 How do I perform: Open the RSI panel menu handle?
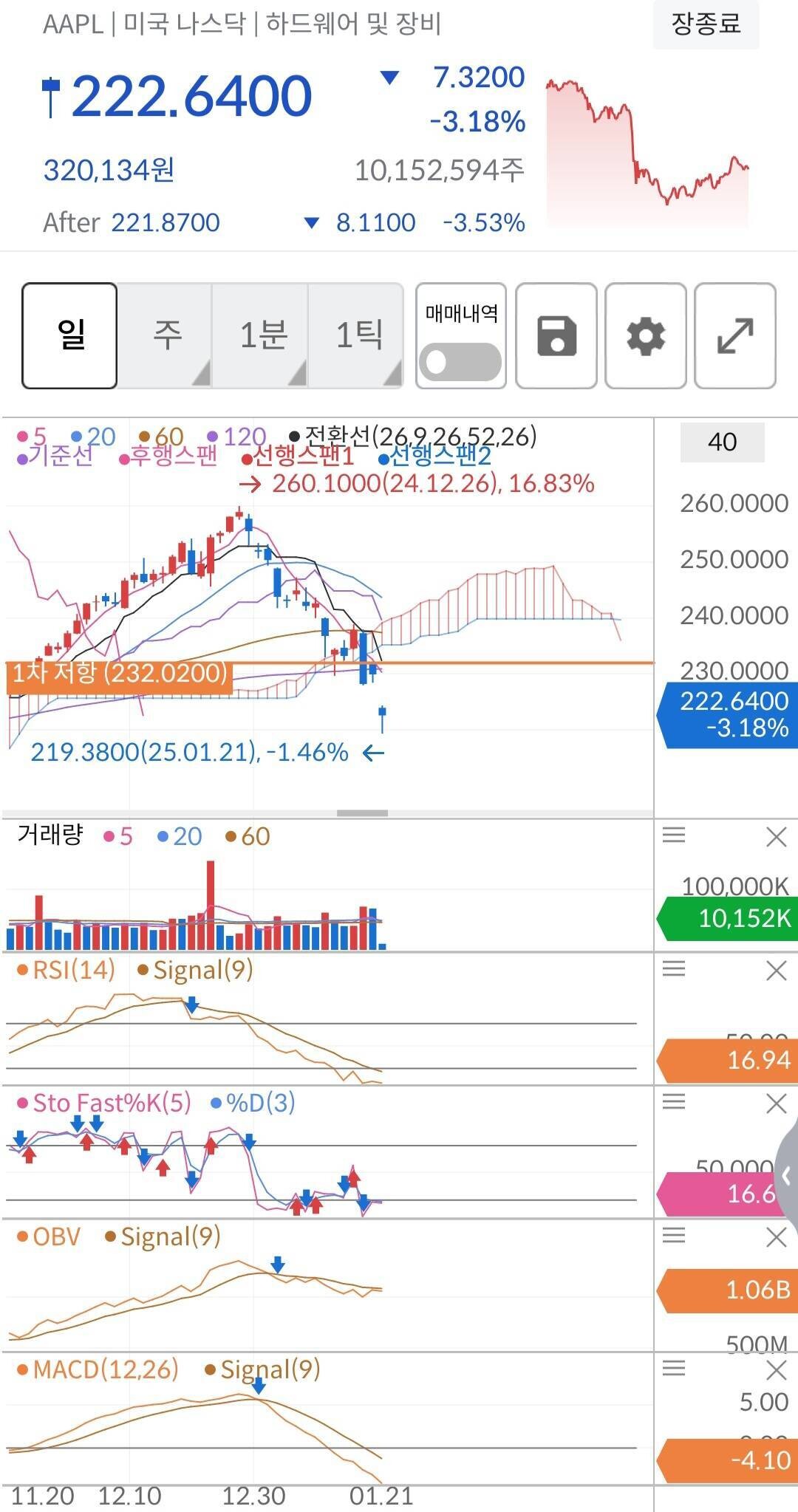pyautogui.click(x=674, y=969)
